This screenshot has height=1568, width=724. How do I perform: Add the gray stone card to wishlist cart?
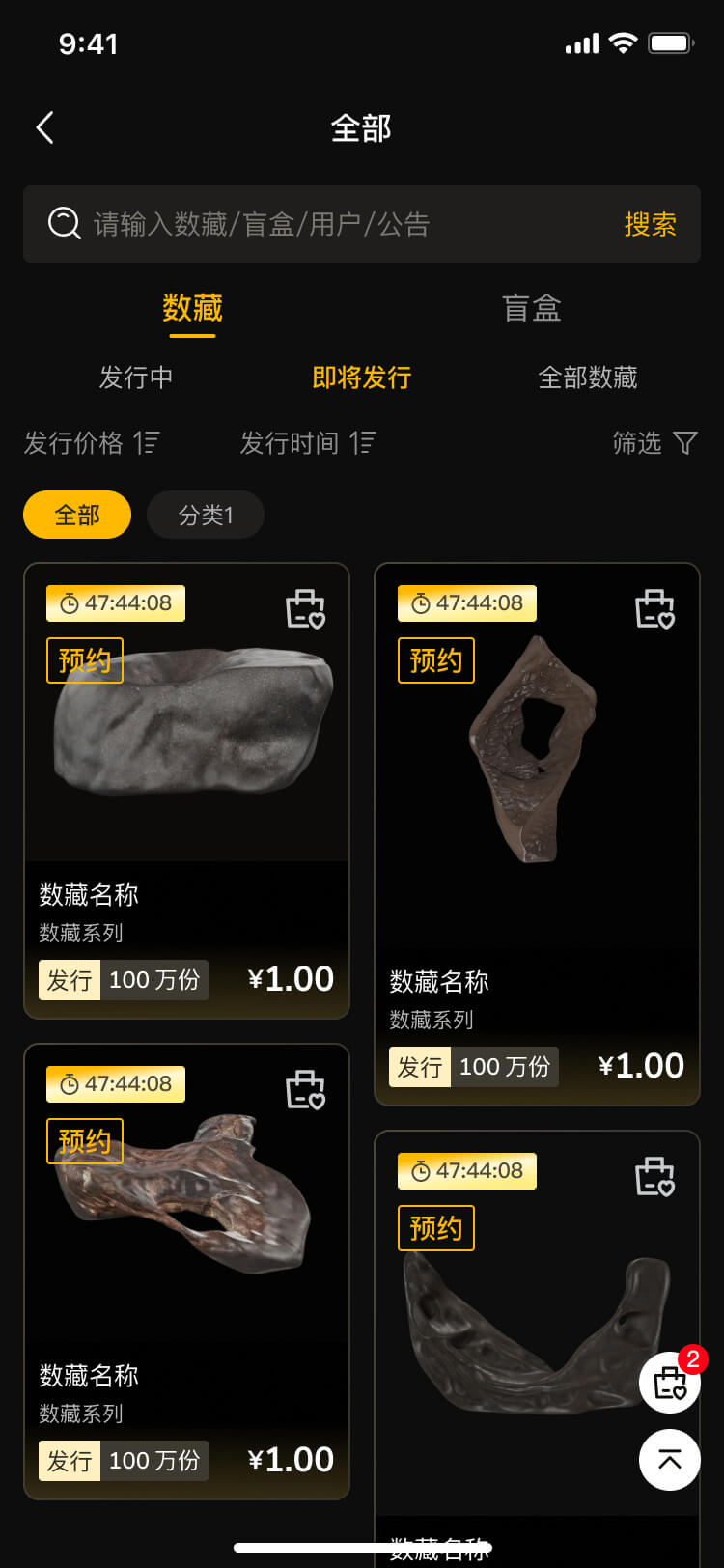coord(305,609)
